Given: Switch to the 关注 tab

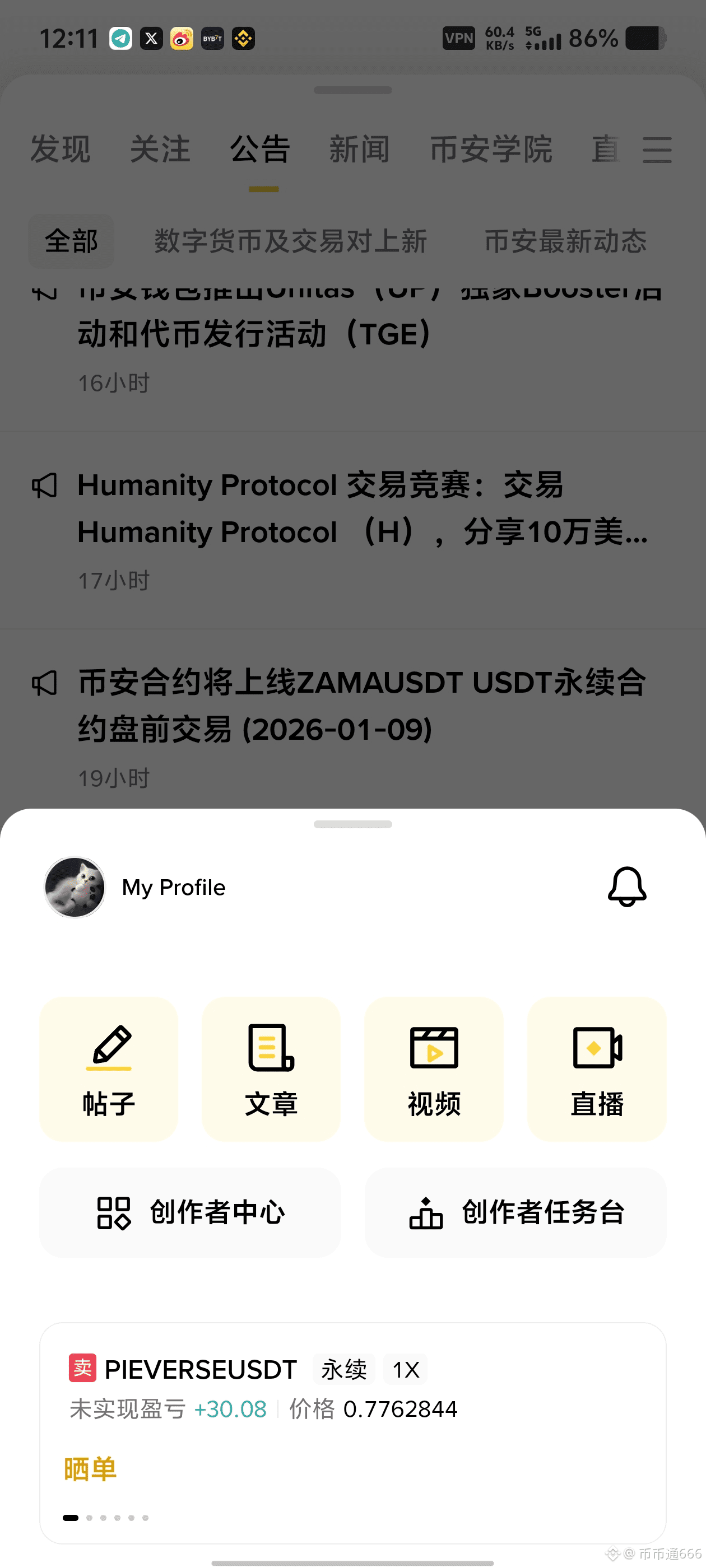Looking at the screenshot, I should coord(160,149).
